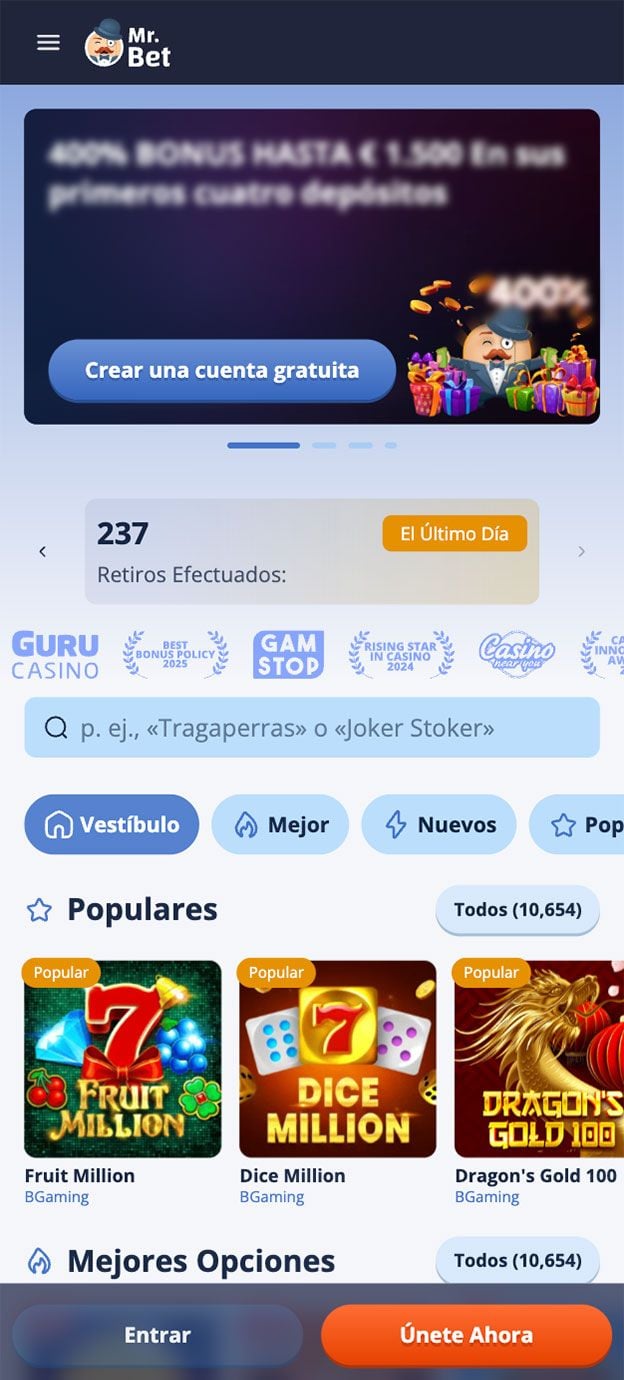Image resolution: width=624 pixels, height=1380 pixels.
Task: Open the Dragon's Gold 100 game
Action: [x=539, y=1059]
